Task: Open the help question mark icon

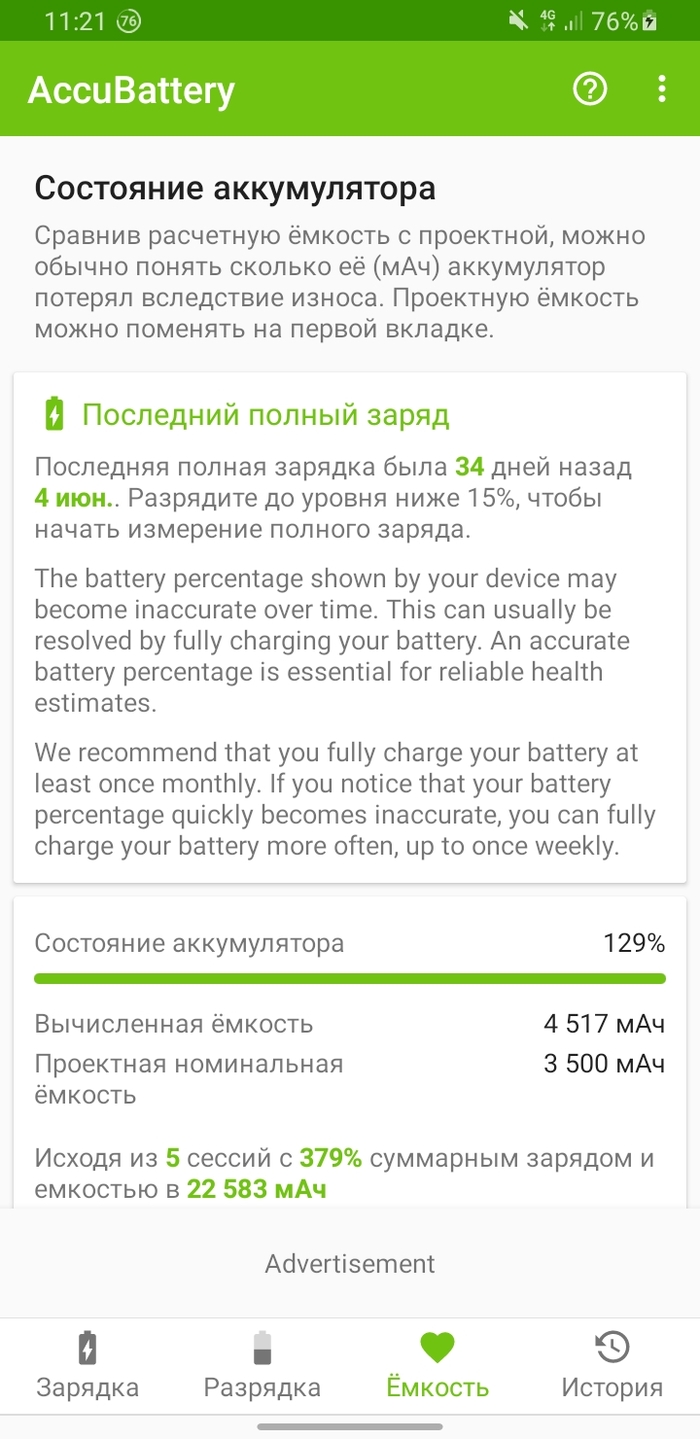Action: pos(590,89)
